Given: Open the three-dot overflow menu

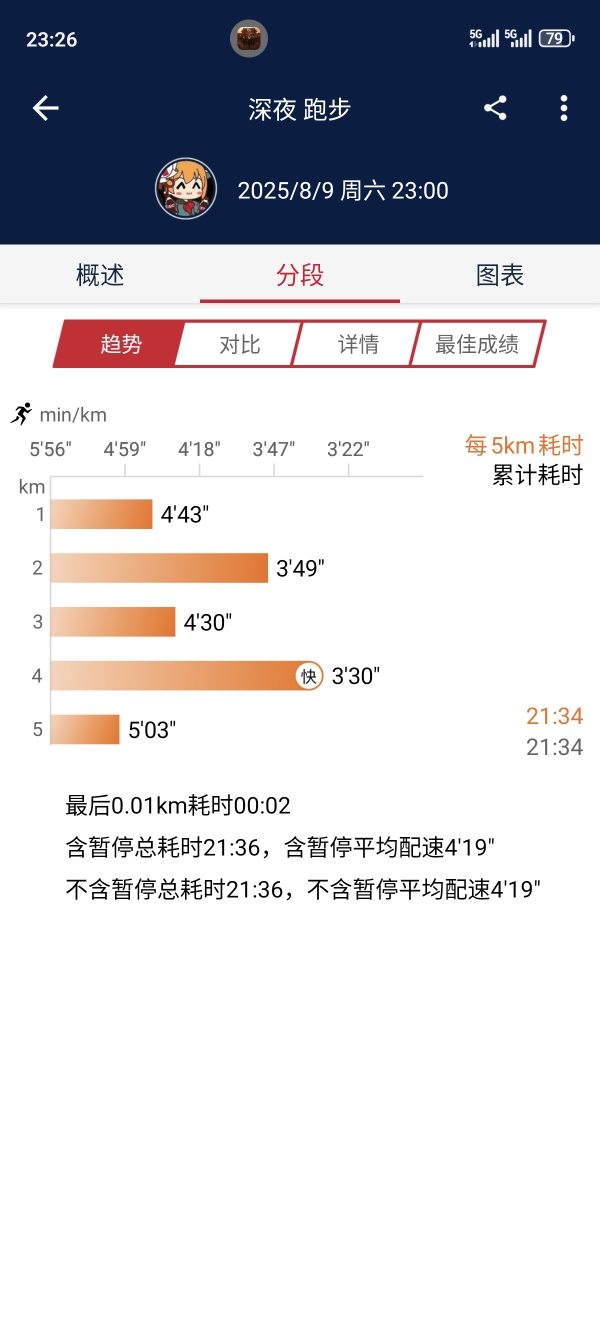Looking at the screenshot, I should point(564,108).
